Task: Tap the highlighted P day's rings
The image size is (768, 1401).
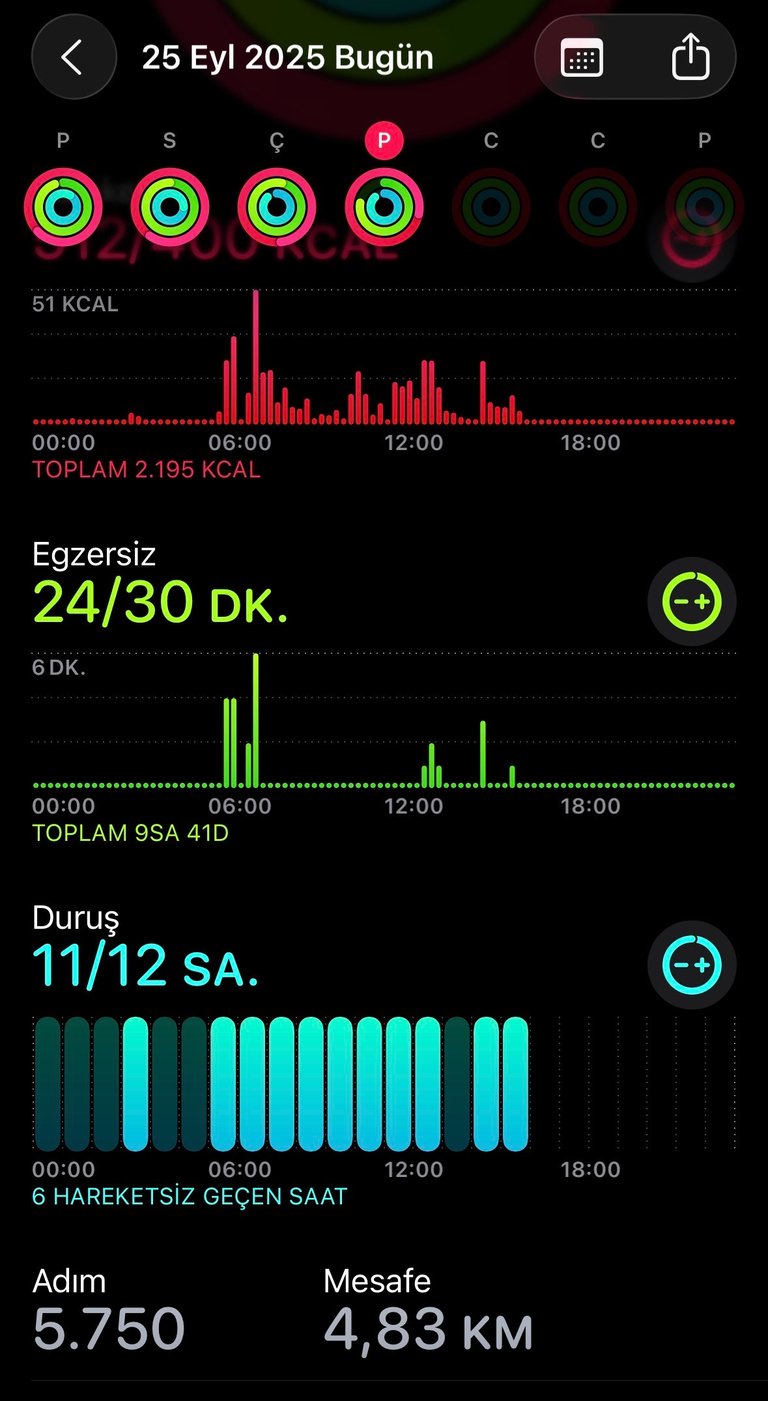Action: click(x=384, y=207)
